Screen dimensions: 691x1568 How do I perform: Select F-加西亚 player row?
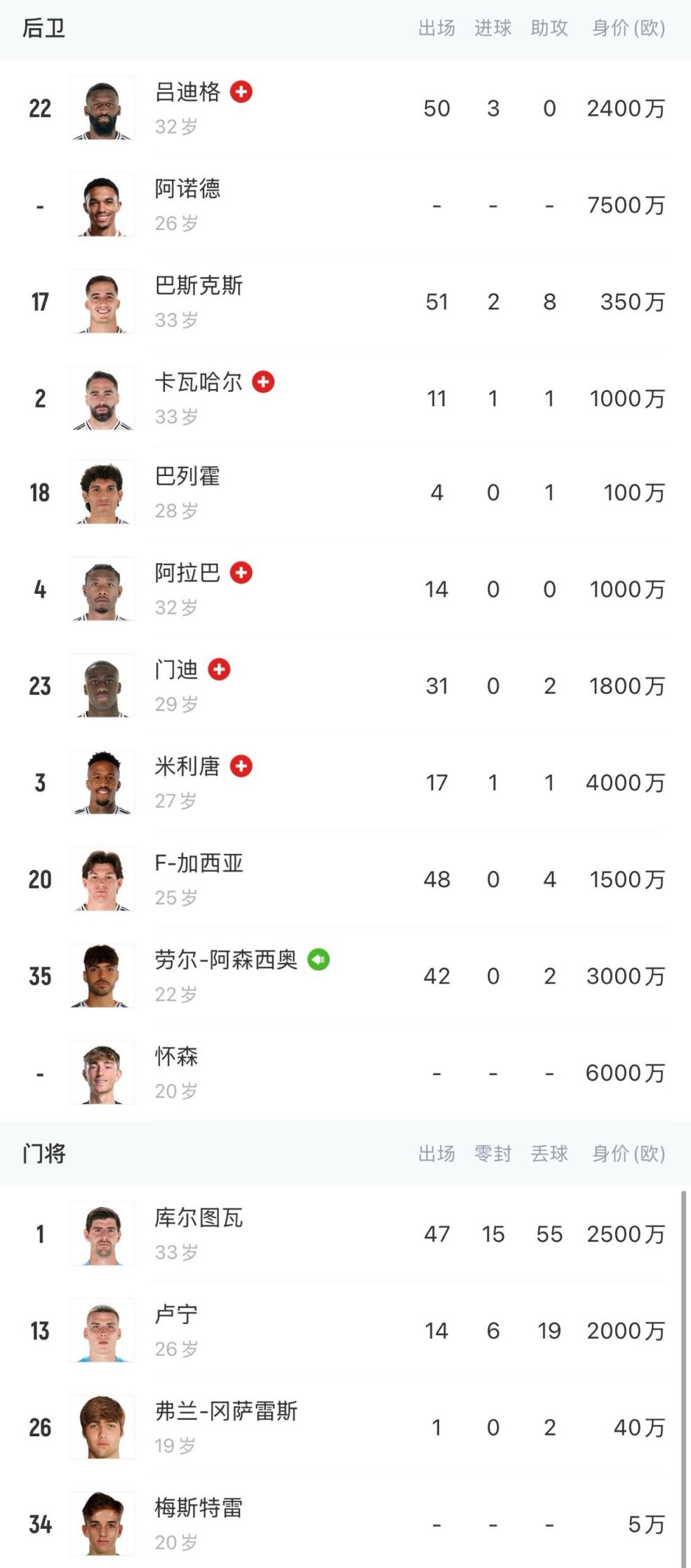[199, 864]
